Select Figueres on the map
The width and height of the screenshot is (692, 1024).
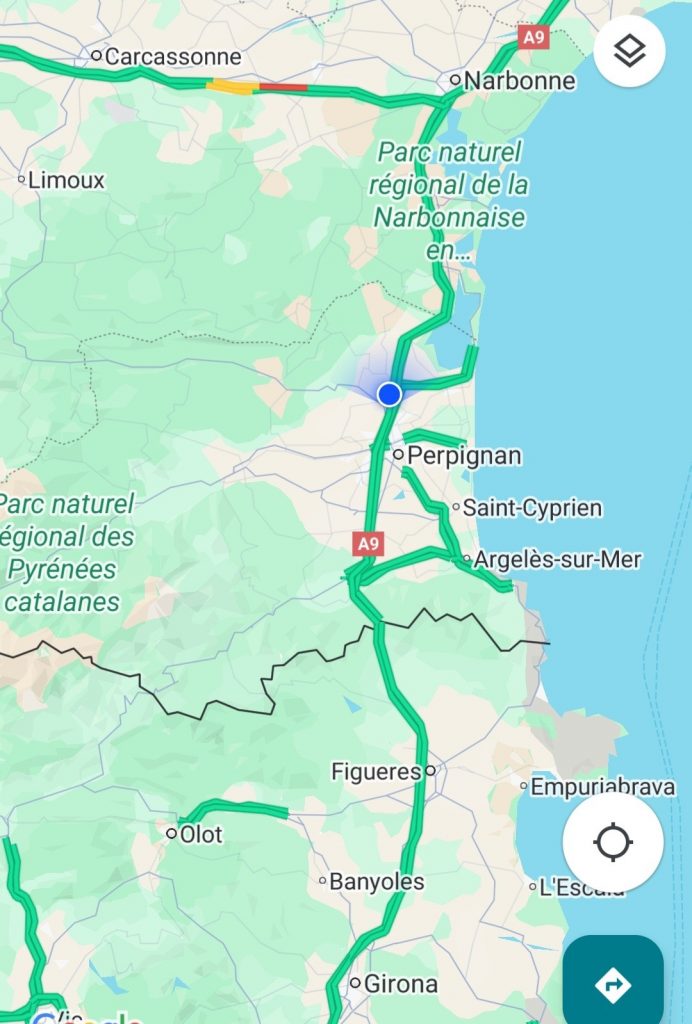(377, 771)
